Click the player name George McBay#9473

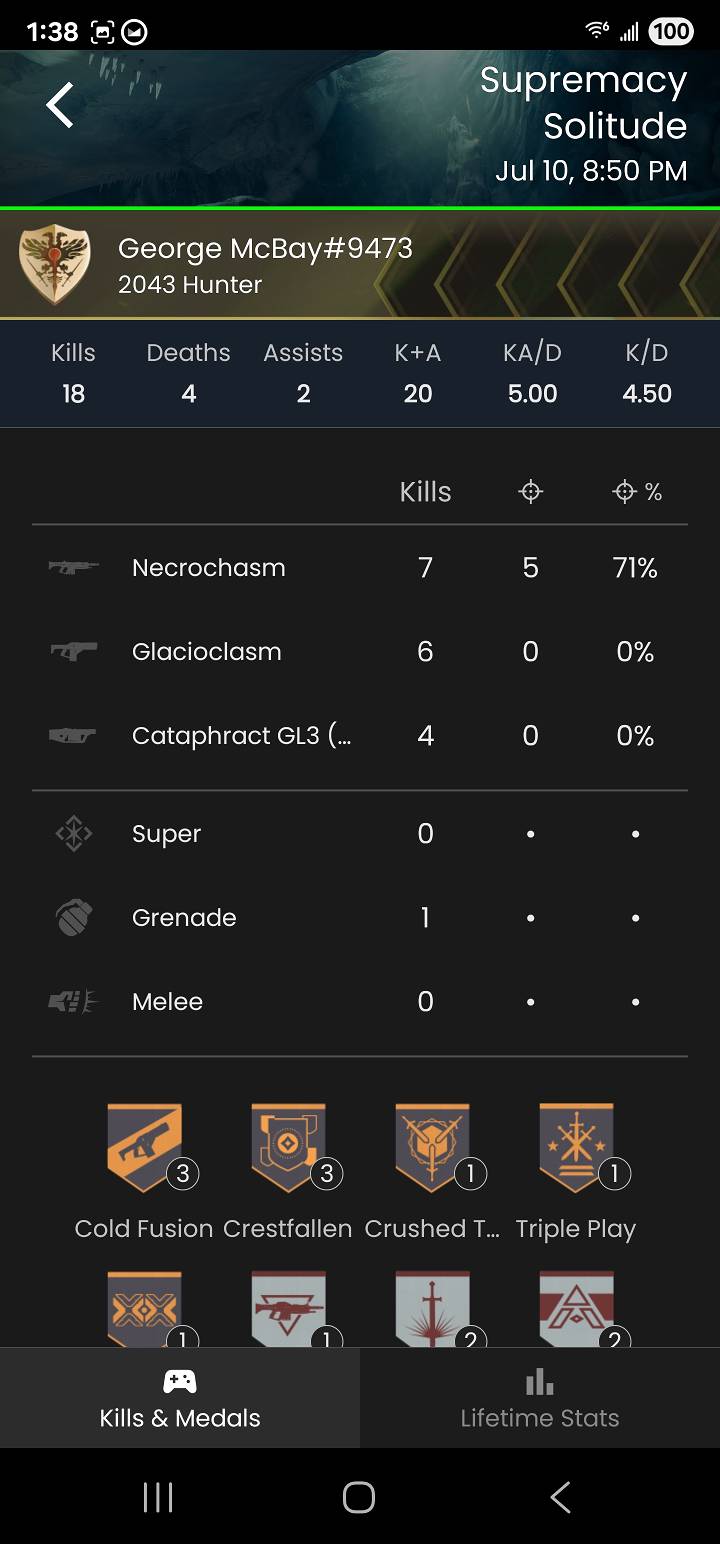[x=265, y=248]
